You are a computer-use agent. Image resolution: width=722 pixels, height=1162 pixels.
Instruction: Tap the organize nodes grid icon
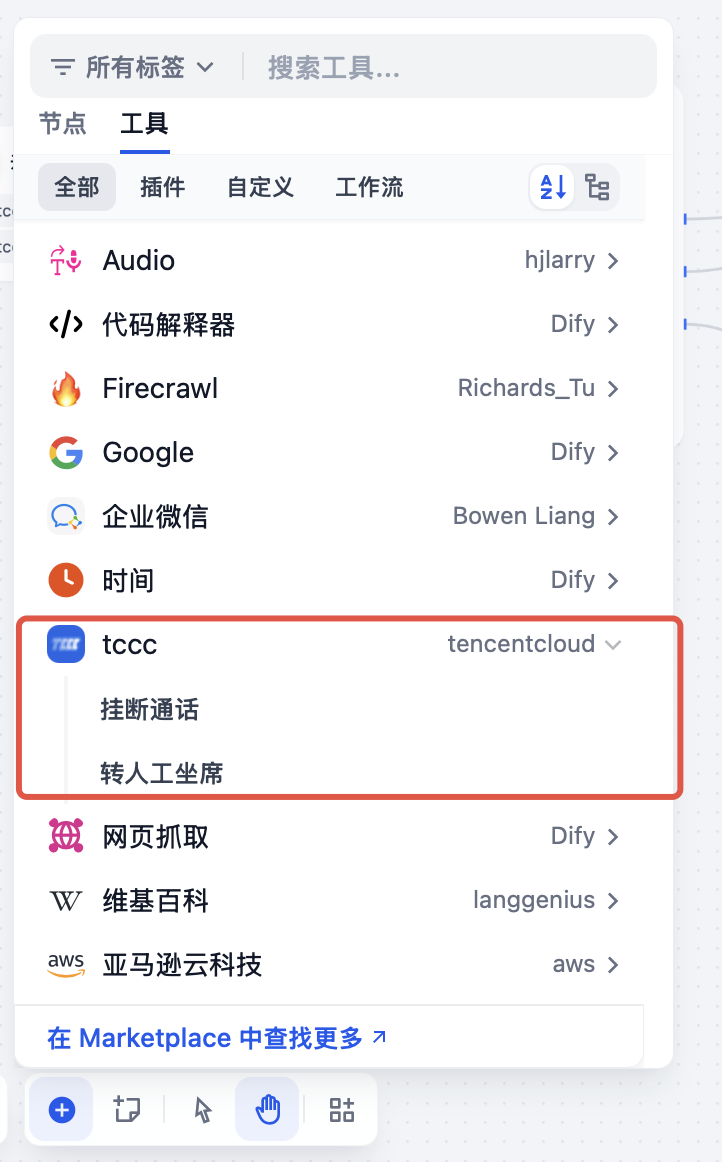coord(342,1109)
